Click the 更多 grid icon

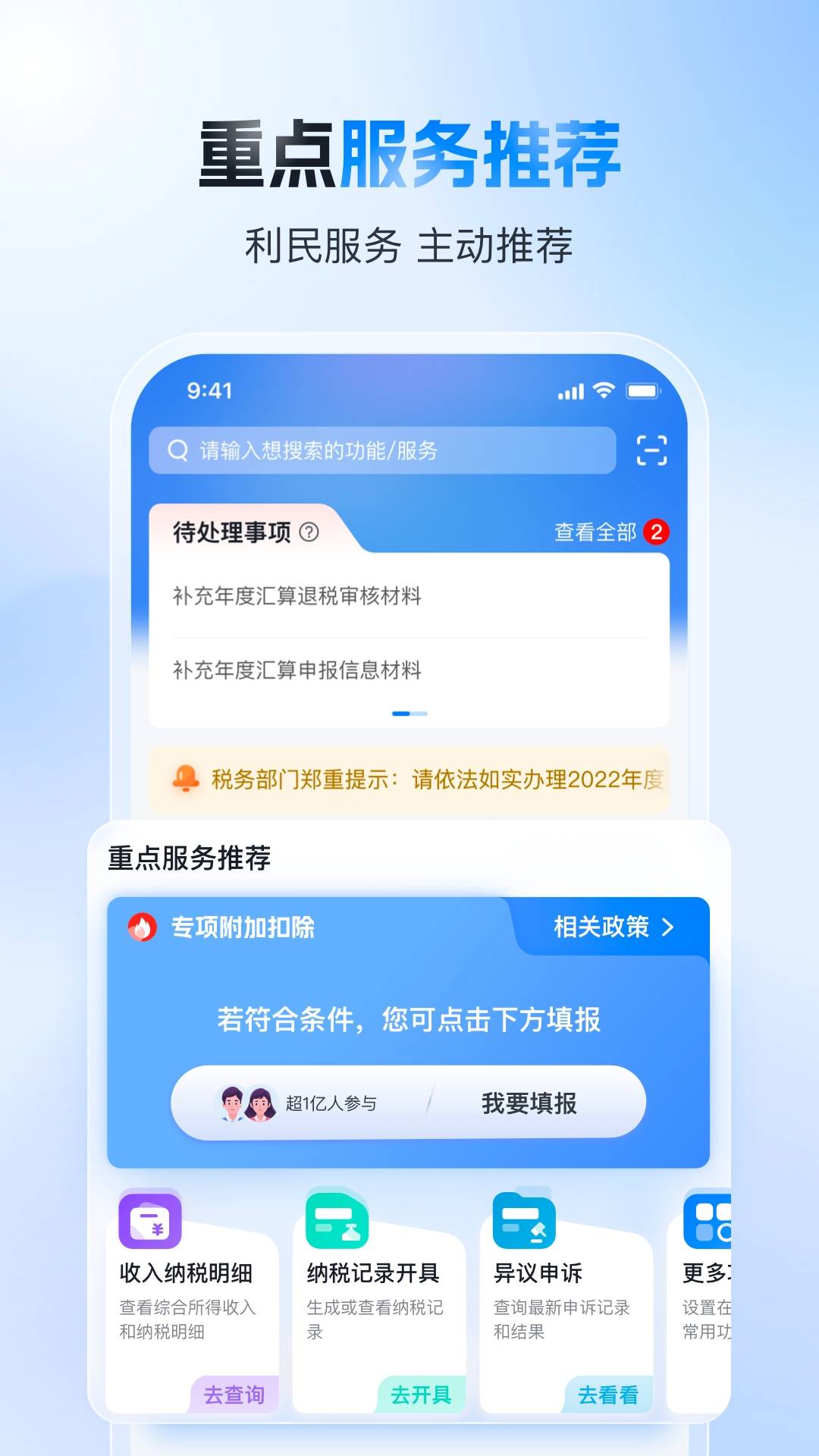[709, 1219]
